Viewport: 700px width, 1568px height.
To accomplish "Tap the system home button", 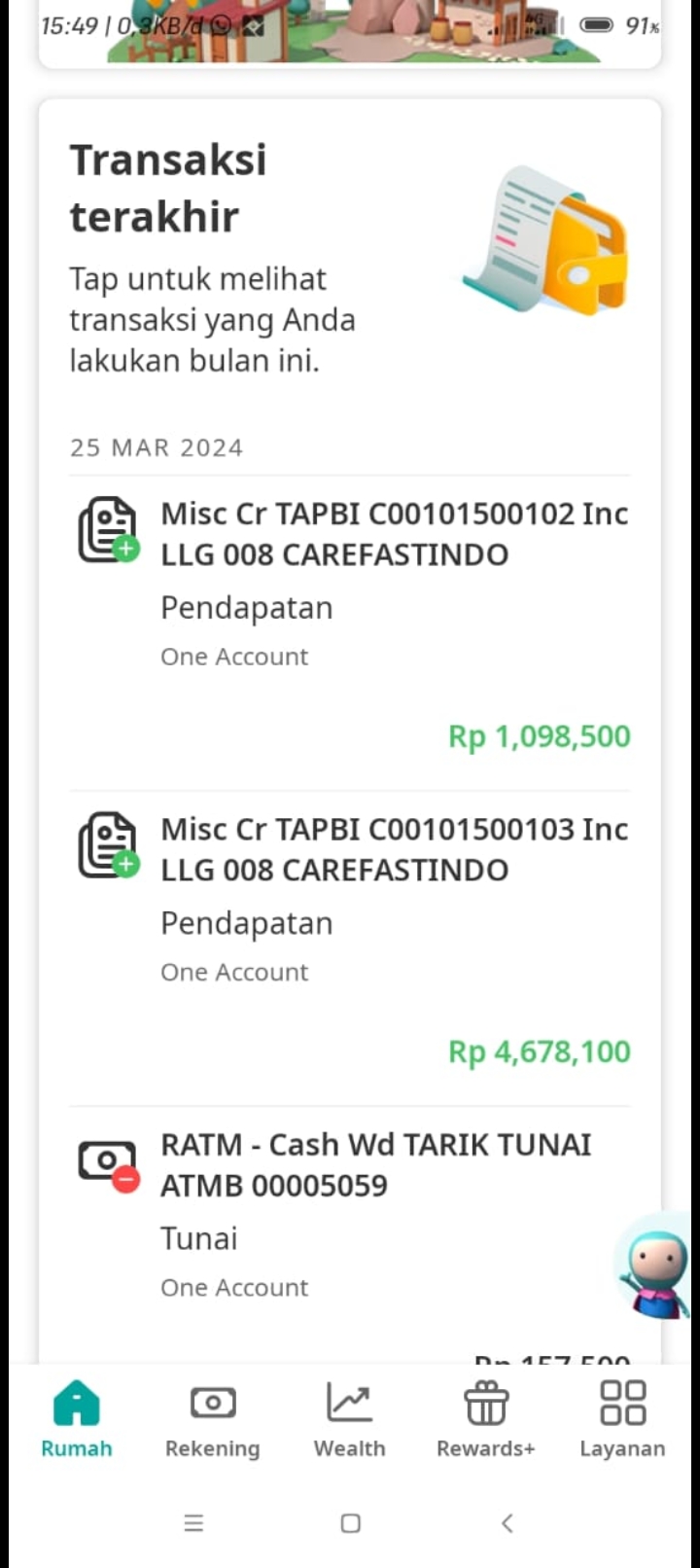I will pos(351,1523).
